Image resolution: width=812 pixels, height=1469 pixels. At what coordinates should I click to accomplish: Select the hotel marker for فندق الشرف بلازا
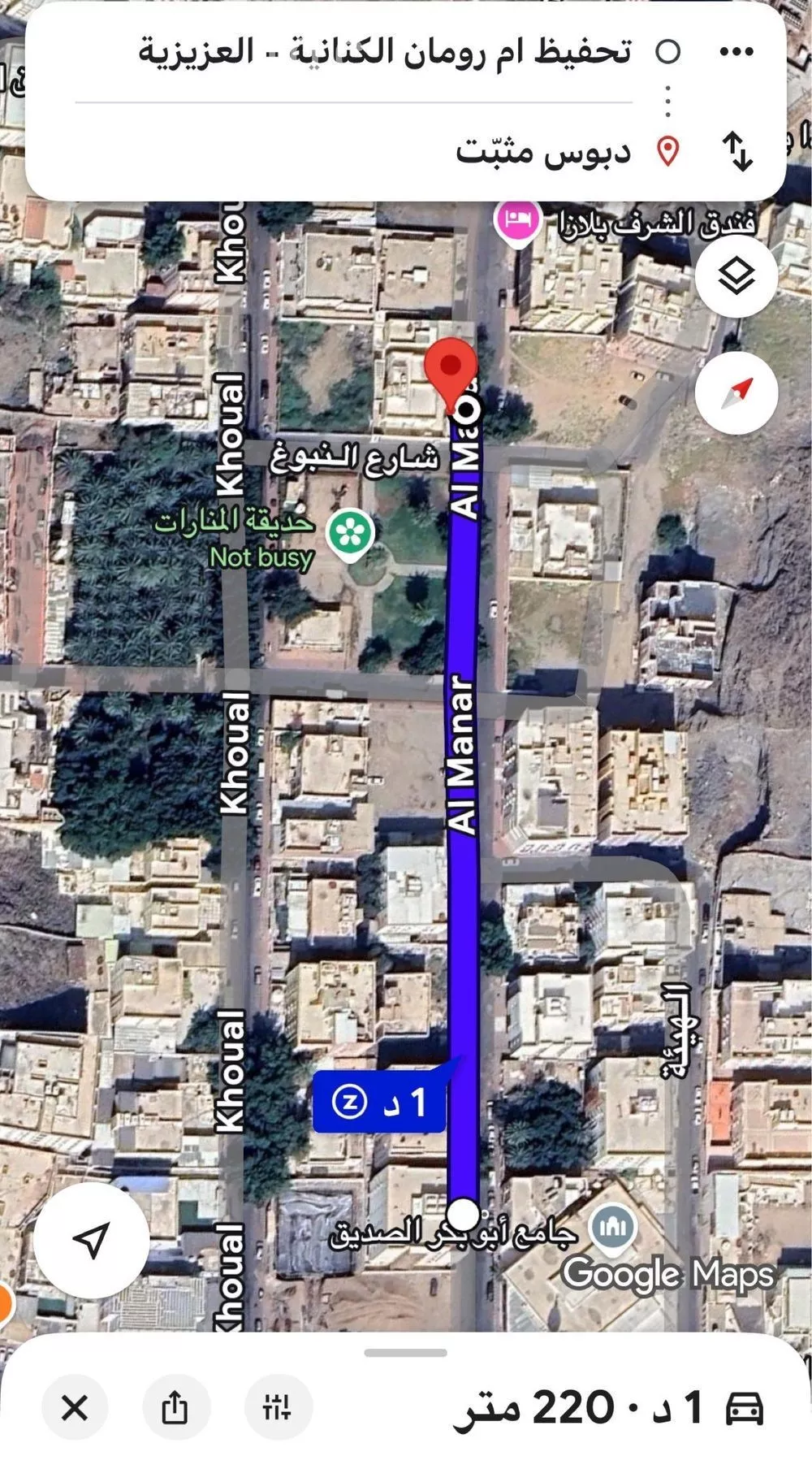518,218
